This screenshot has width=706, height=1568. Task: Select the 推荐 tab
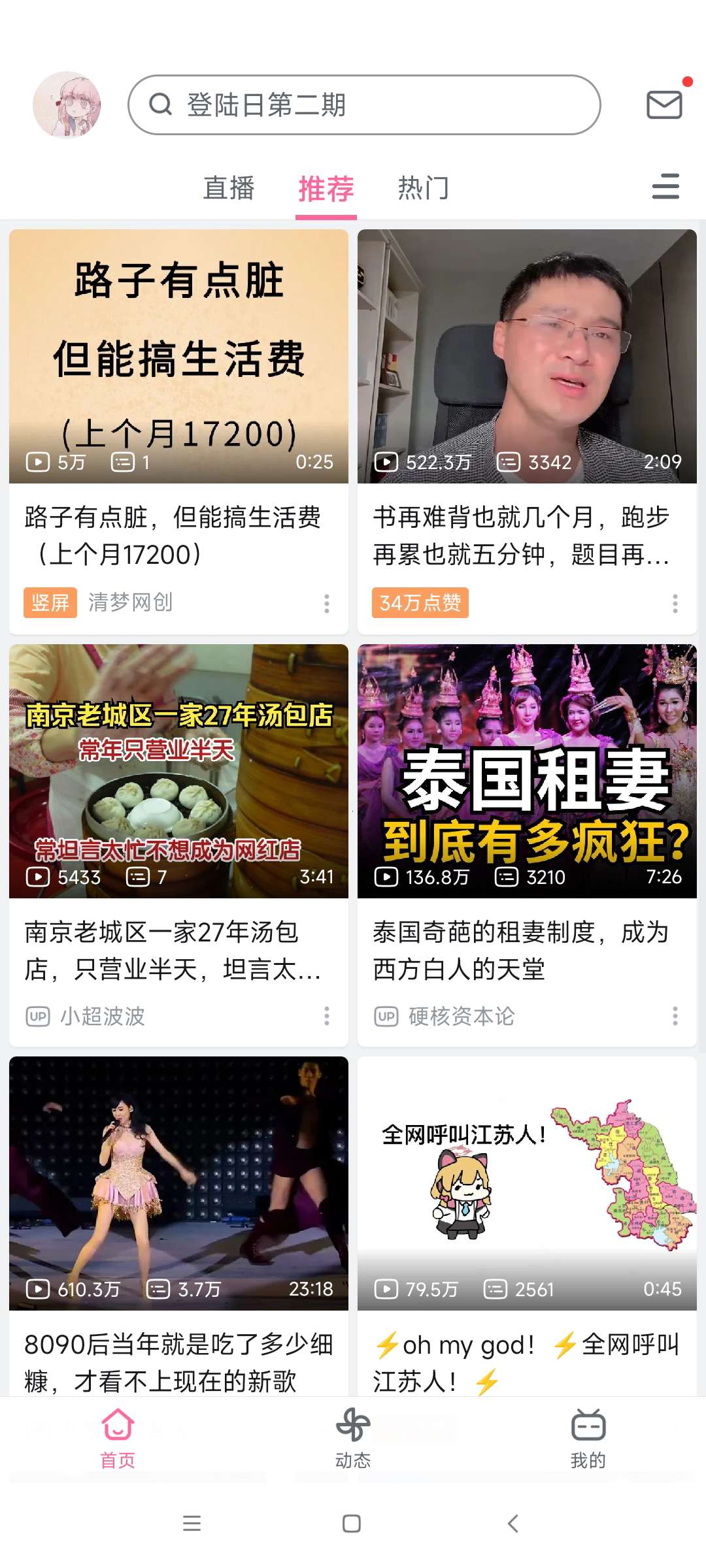[326, 188]
